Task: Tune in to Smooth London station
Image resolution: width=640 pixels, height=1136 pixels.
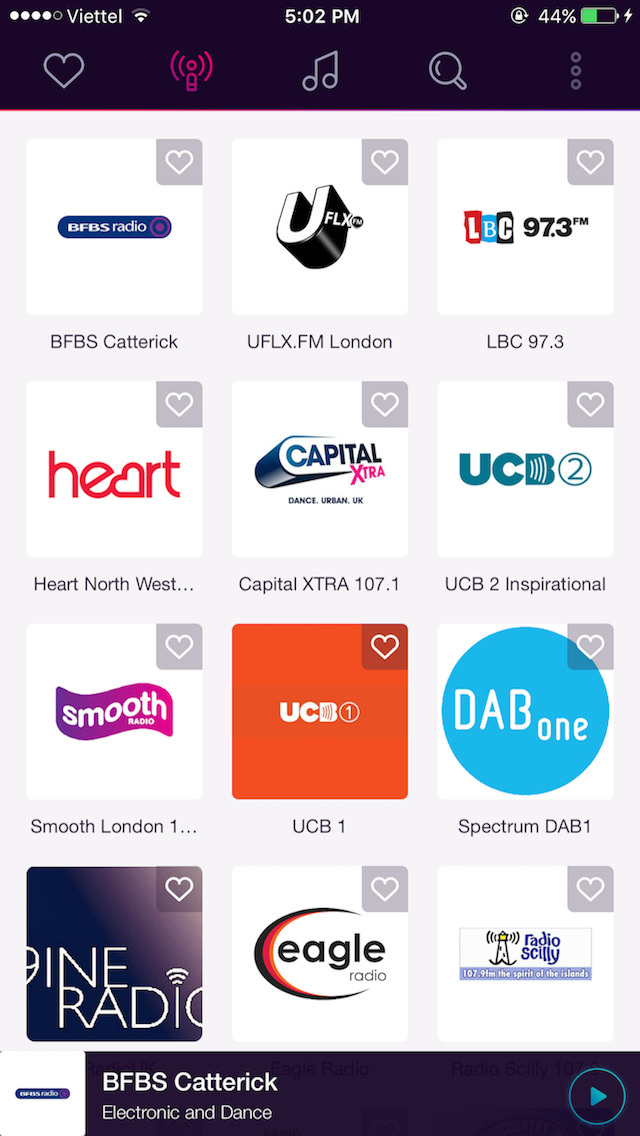Action: coord(114,712)
